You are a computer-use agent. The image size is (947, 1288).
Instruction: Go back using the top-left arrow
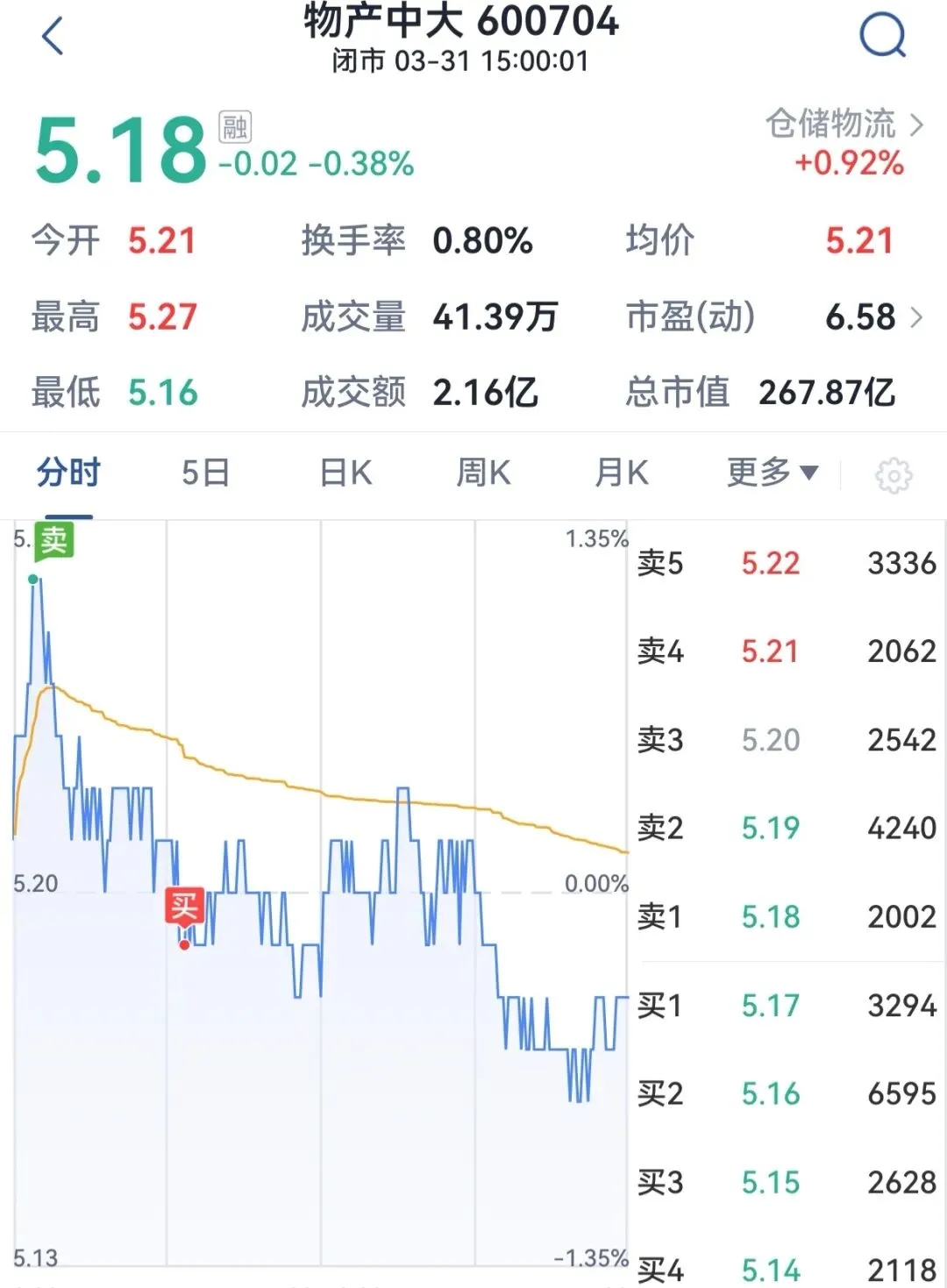[53, 37]
